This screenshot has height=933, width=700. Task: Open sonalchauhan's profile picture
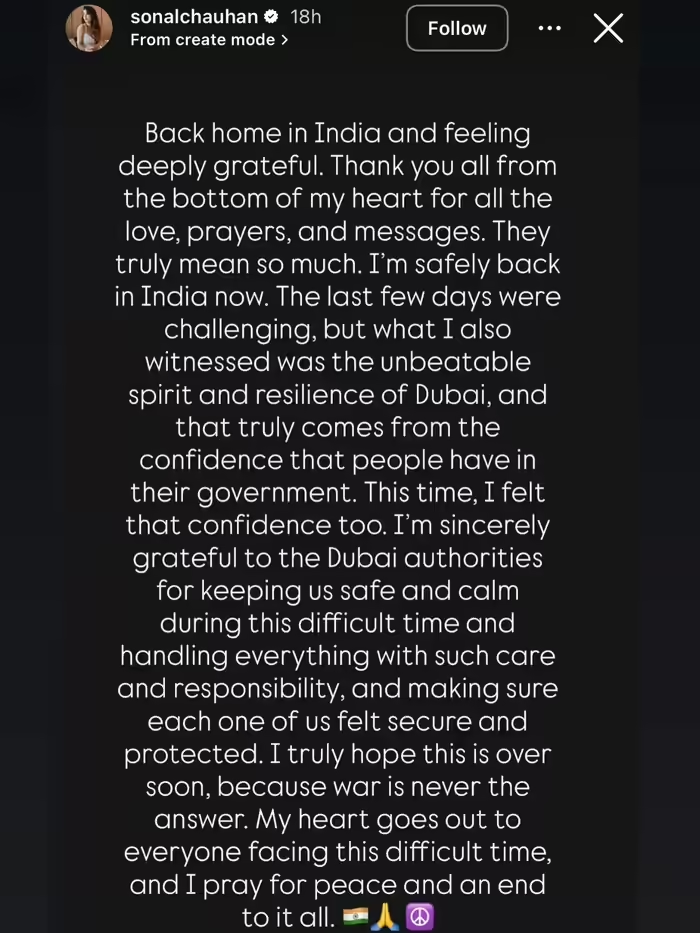[89, 28]
